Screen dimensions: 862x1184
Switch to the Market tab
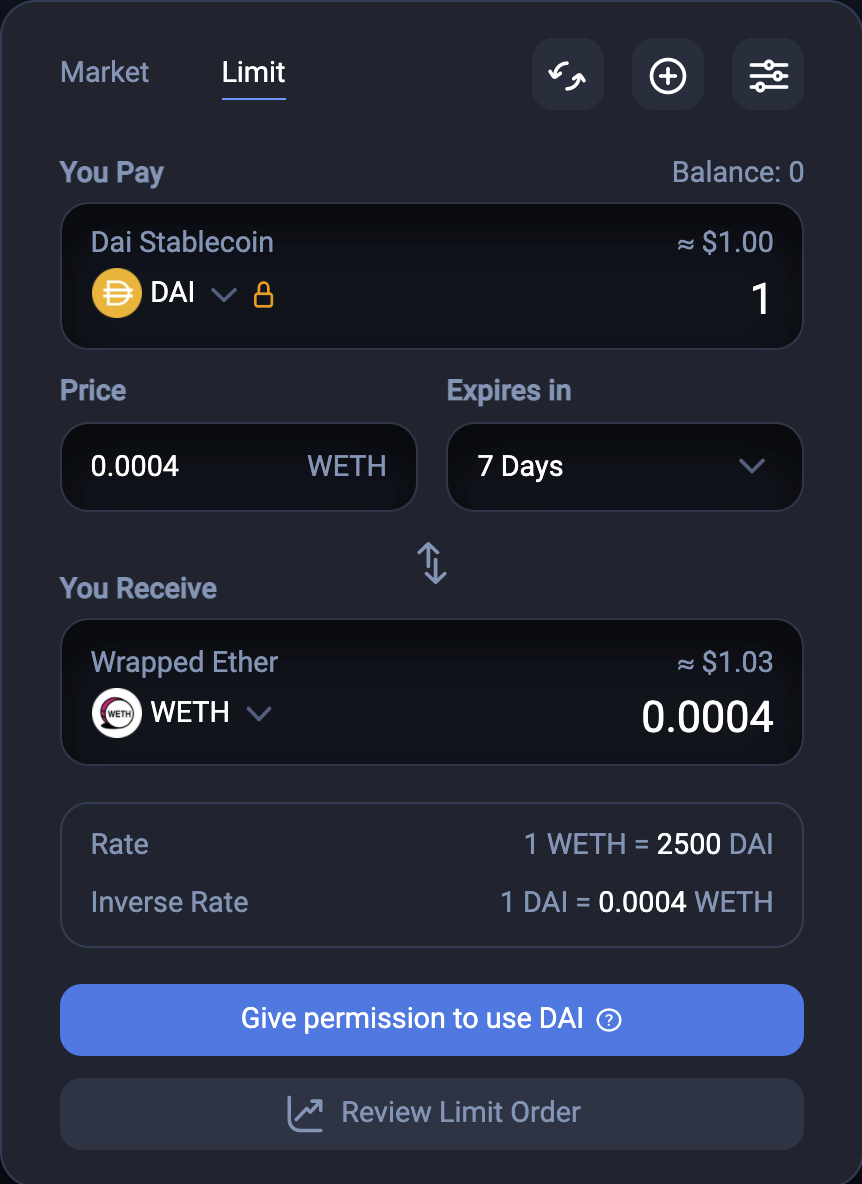tap(104, 73)
